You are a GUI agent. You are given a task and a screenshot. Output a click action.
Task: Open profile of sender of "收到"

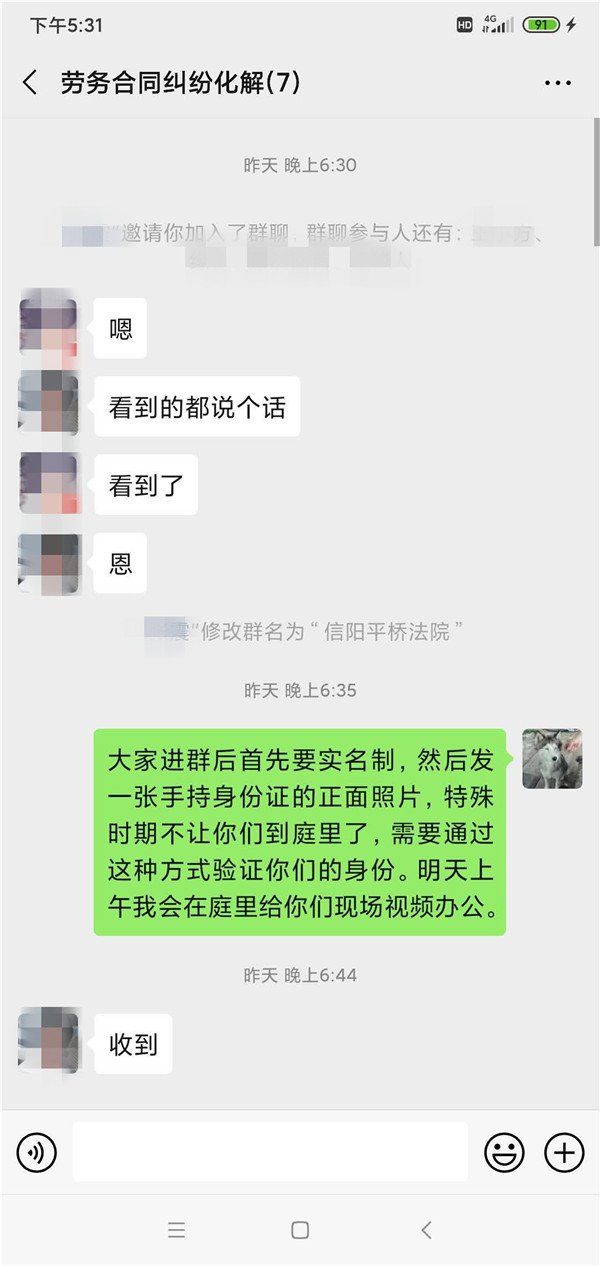tap(48, 1041)
